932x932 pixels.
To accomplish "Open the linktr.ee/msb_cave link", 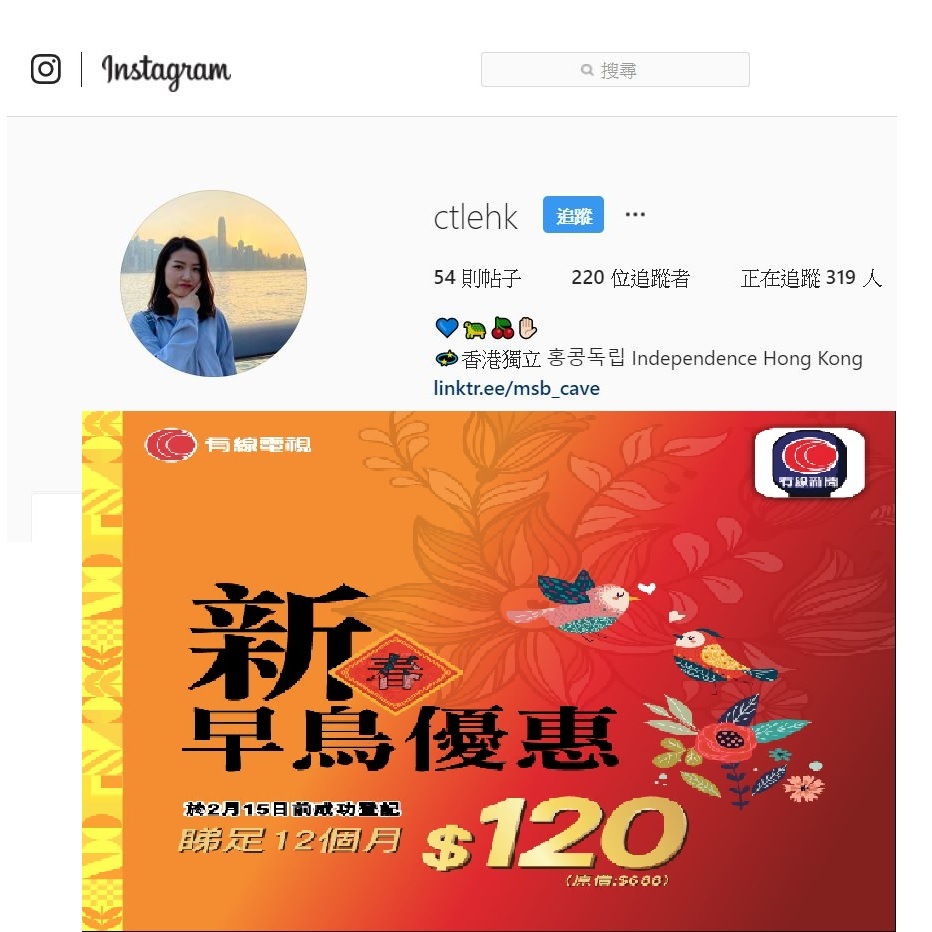I will click(x=516, y=388).
